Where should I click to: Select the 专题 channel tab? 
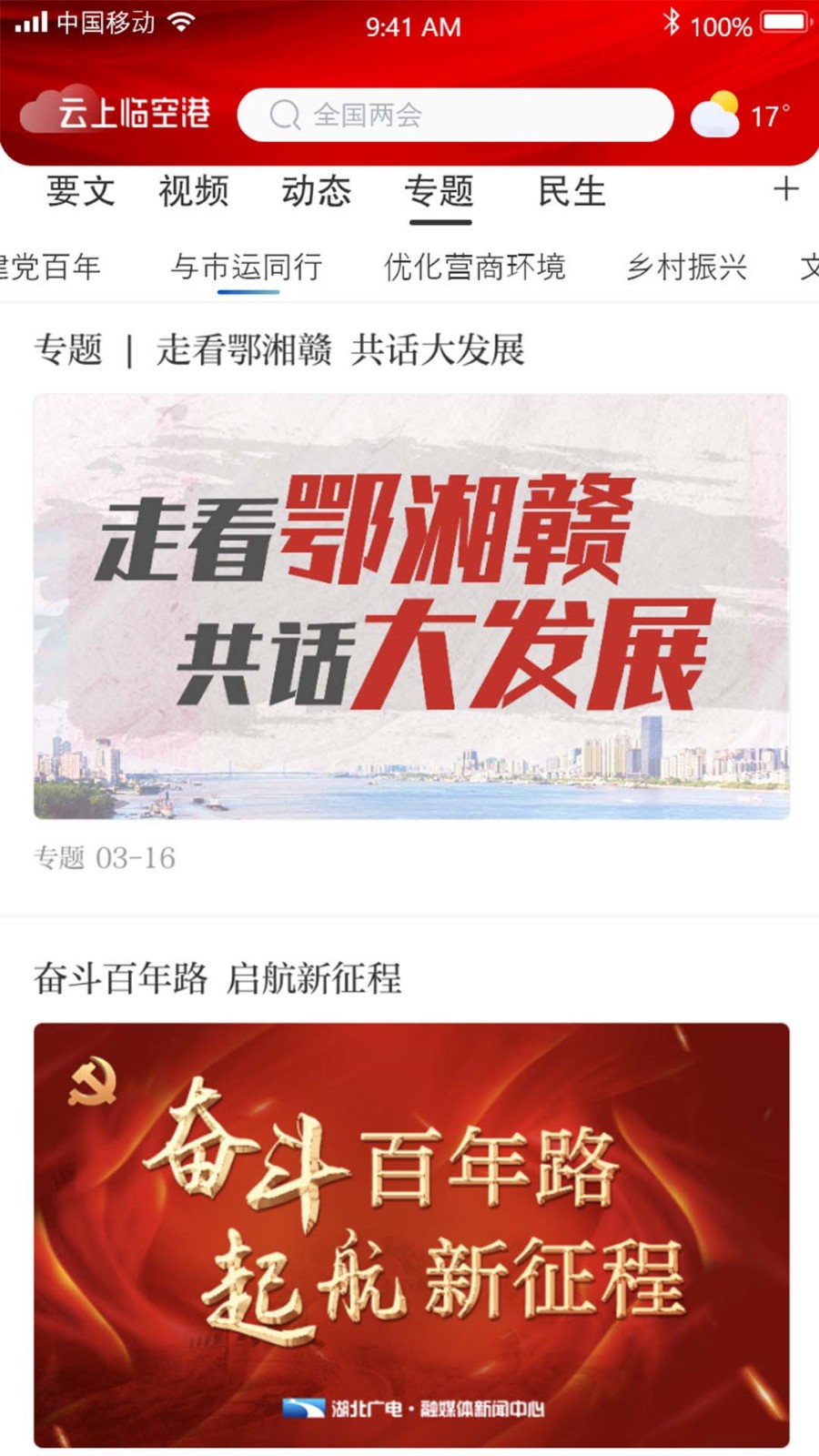pyautogui.click(x=440, y=192)
